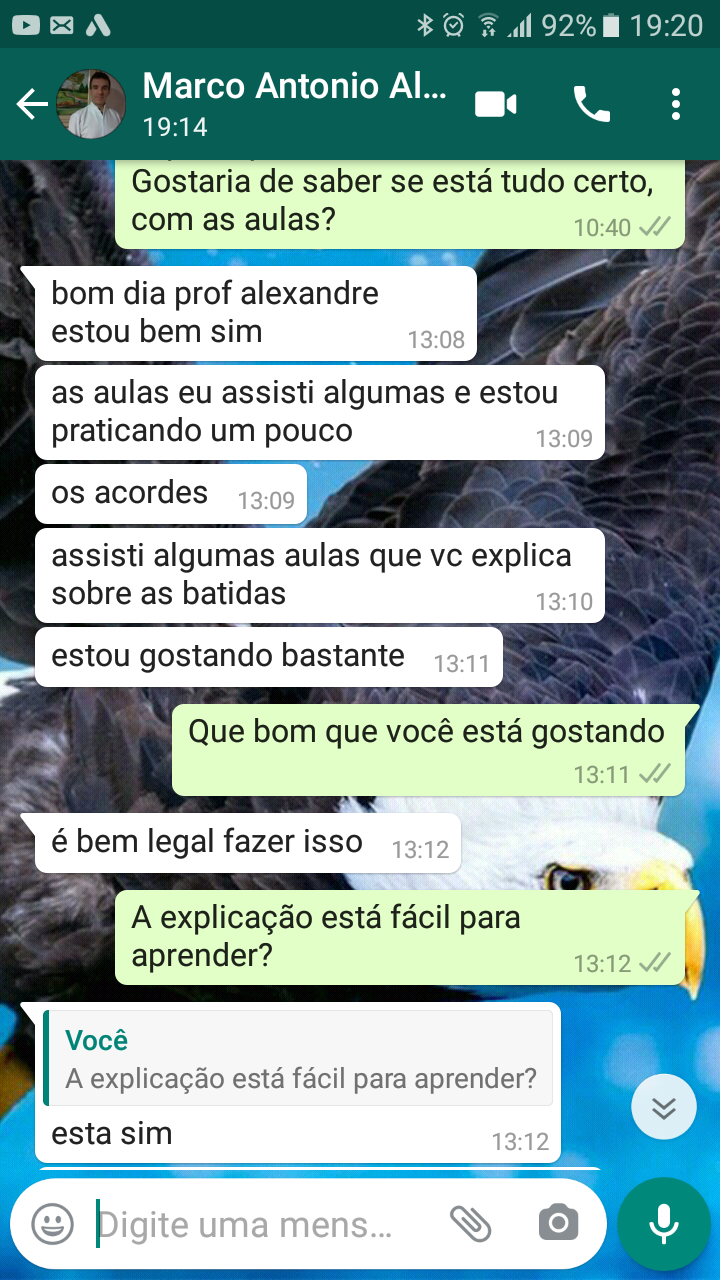720x1280 pixels.
Task: Open the camera to send a photo
Action: (558, 1223)
